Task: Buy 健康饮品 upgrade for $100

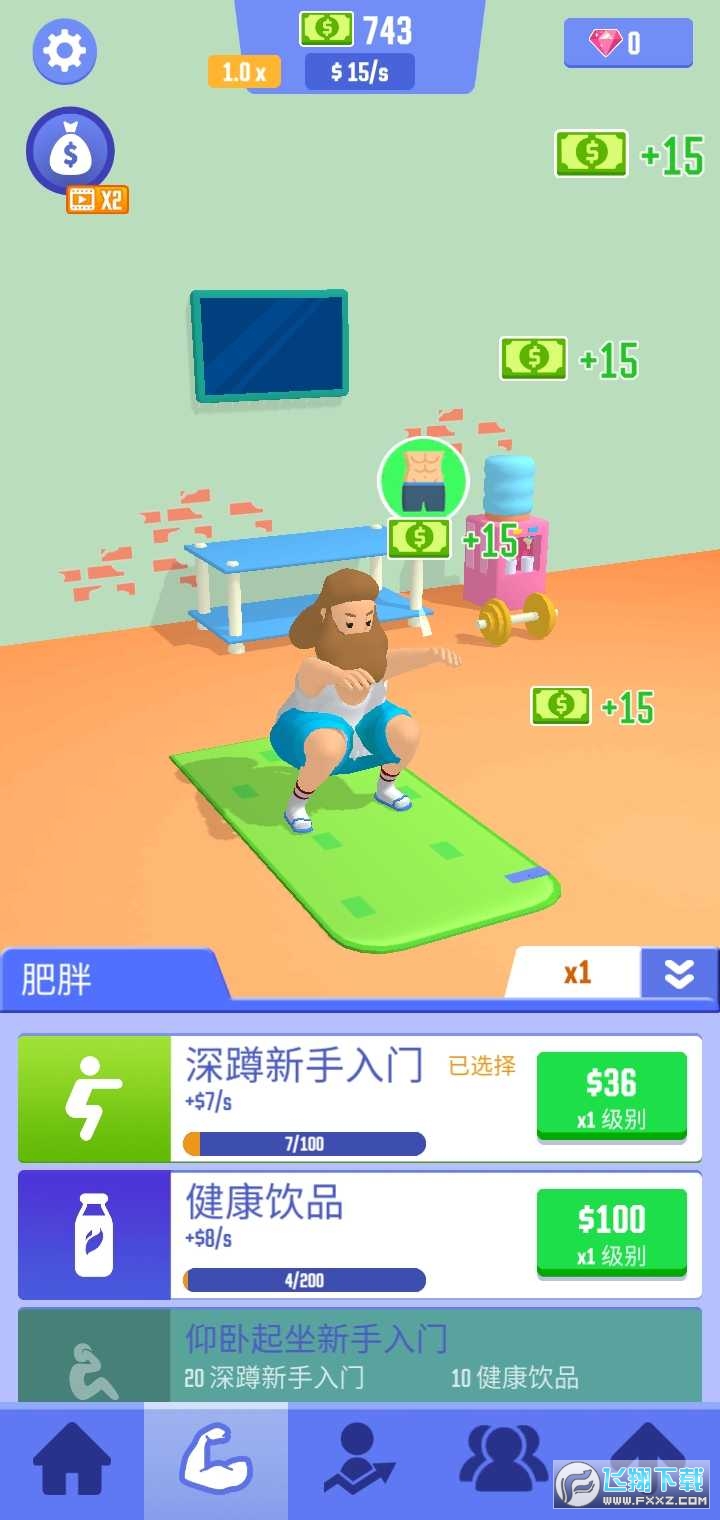Action: point(611,1232)
